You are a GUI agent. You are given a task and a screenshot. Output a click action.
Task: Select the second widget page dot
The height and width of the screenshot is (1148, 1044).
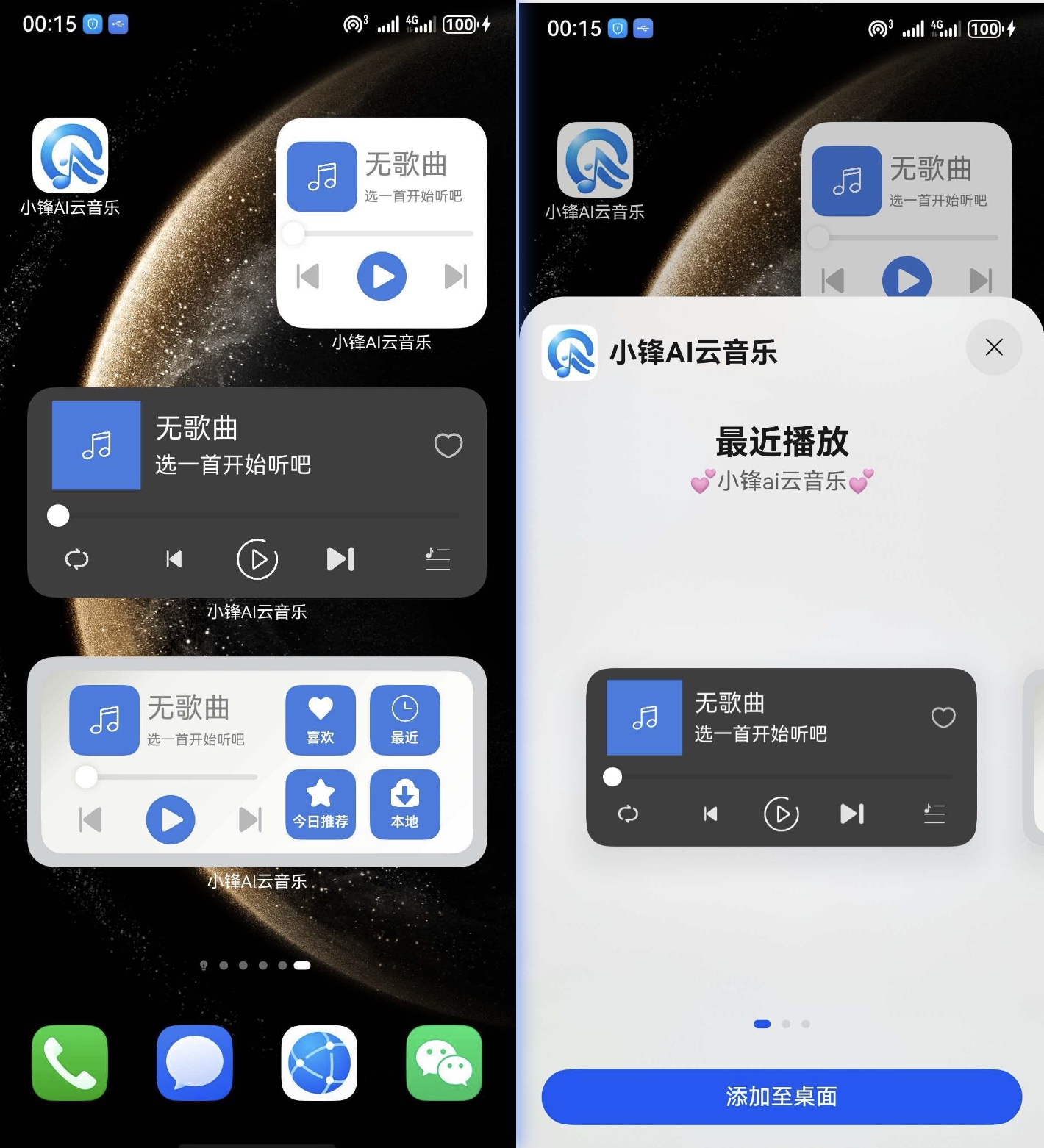[x=785, y=1024]
